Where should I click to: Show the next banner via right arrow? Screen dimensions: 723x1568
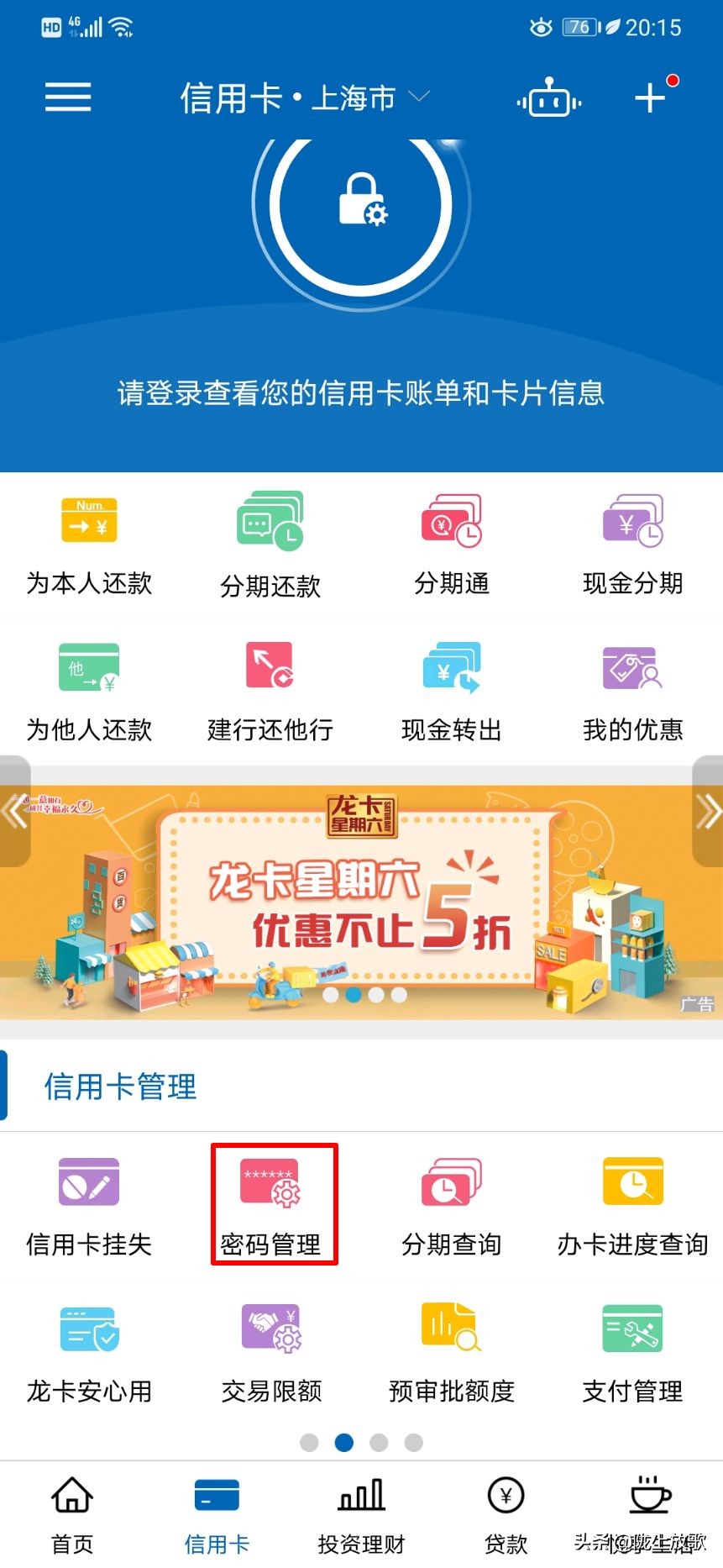click(x=710, y=811)
